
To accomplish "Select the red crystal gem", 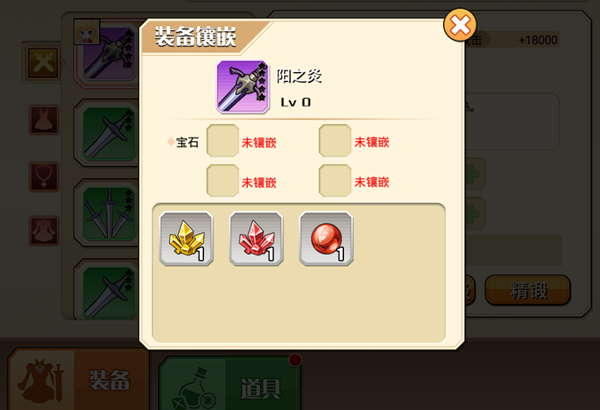I will [255, 239].
